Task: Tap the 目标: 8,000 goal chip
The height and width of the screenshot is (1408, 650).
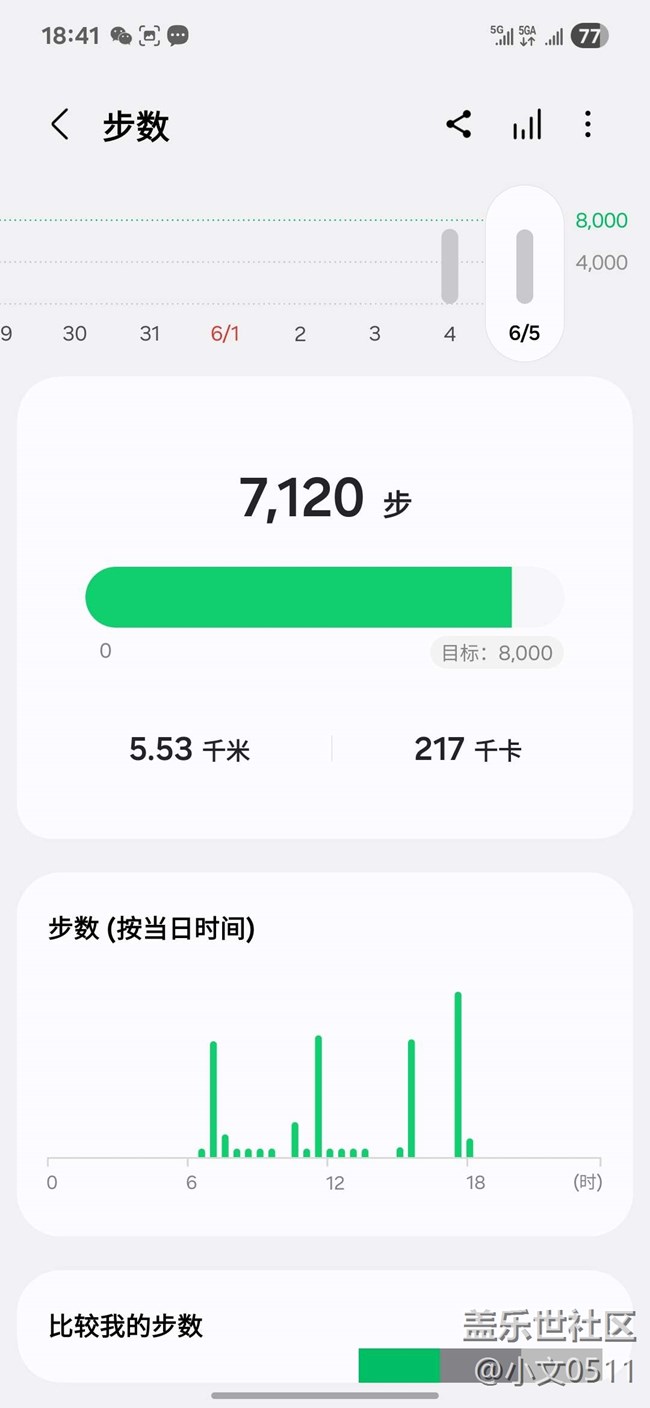Action: click(497, 653)
